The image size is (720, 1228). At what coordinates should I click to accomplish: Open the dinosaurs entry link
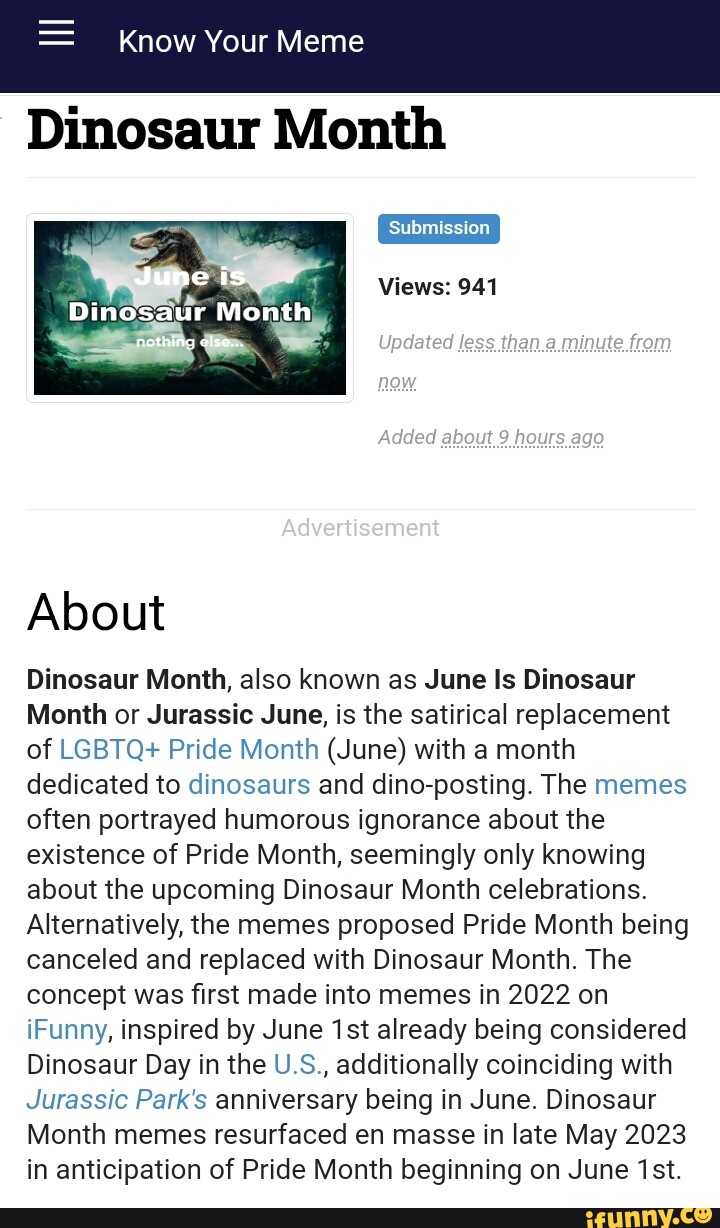click(248, 784)
